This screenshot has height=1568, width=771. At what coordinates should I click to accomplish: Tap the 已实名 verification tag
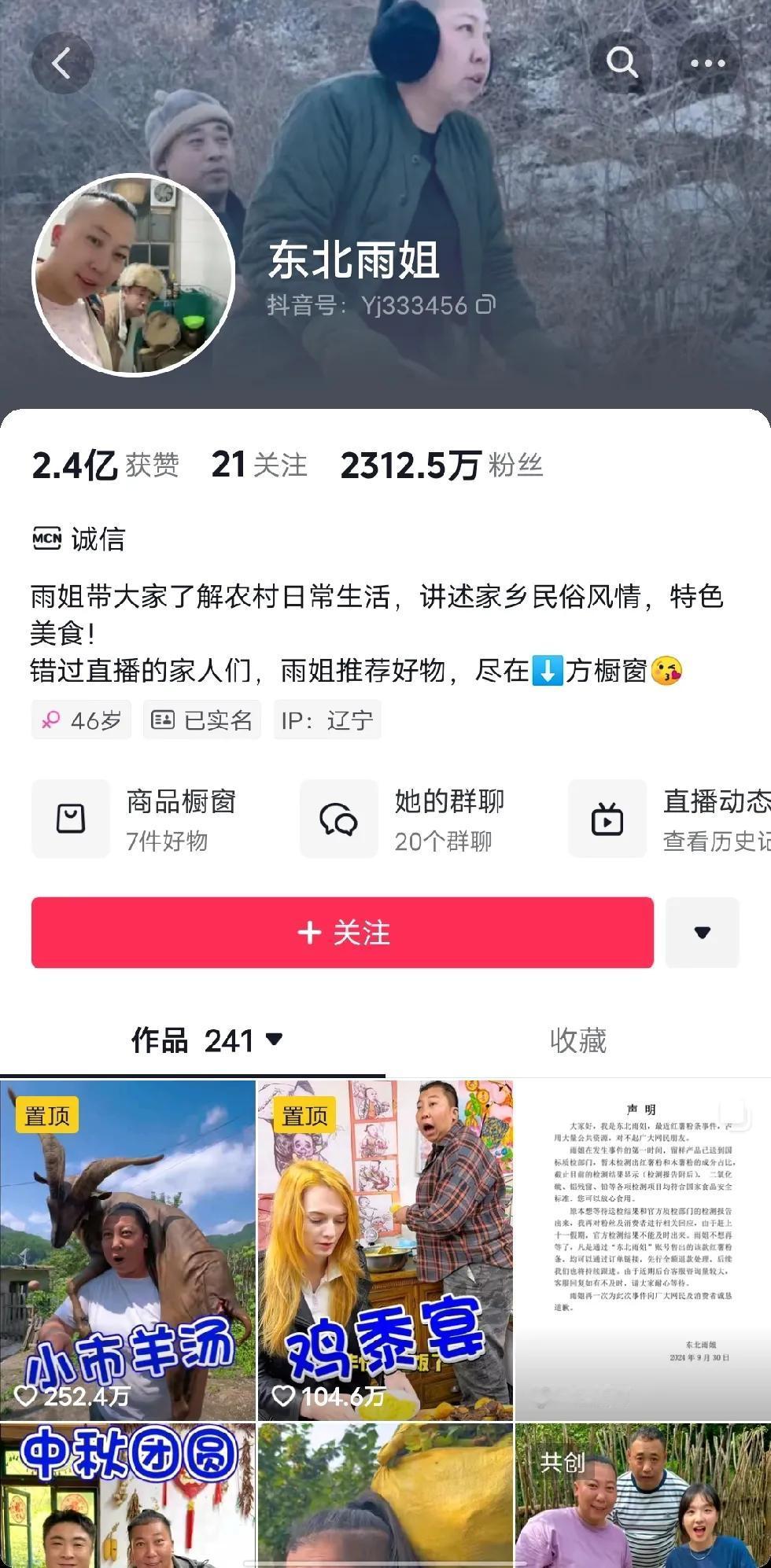201,719
